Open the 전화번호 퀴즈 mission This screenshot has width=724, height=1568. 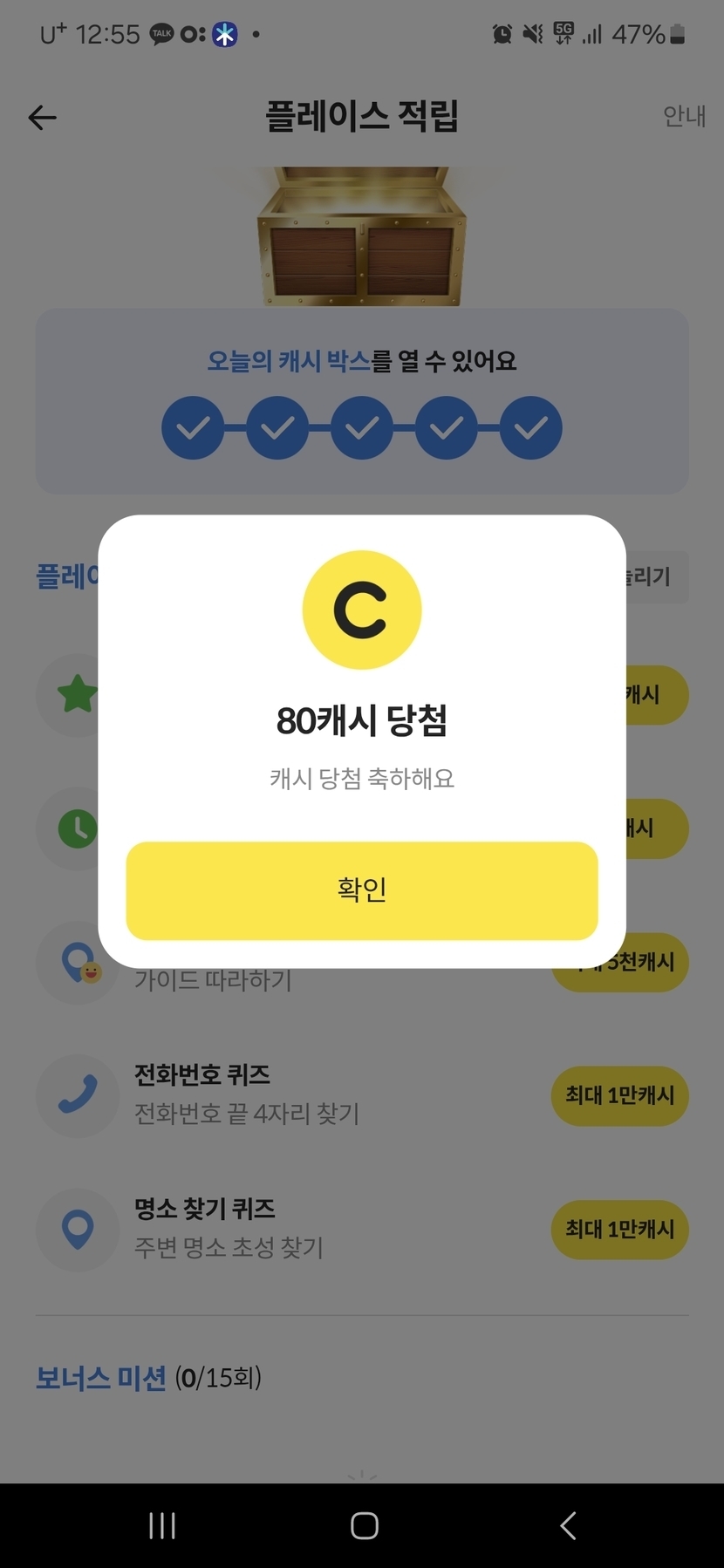pyautogui.click(x=246, y=1094)
